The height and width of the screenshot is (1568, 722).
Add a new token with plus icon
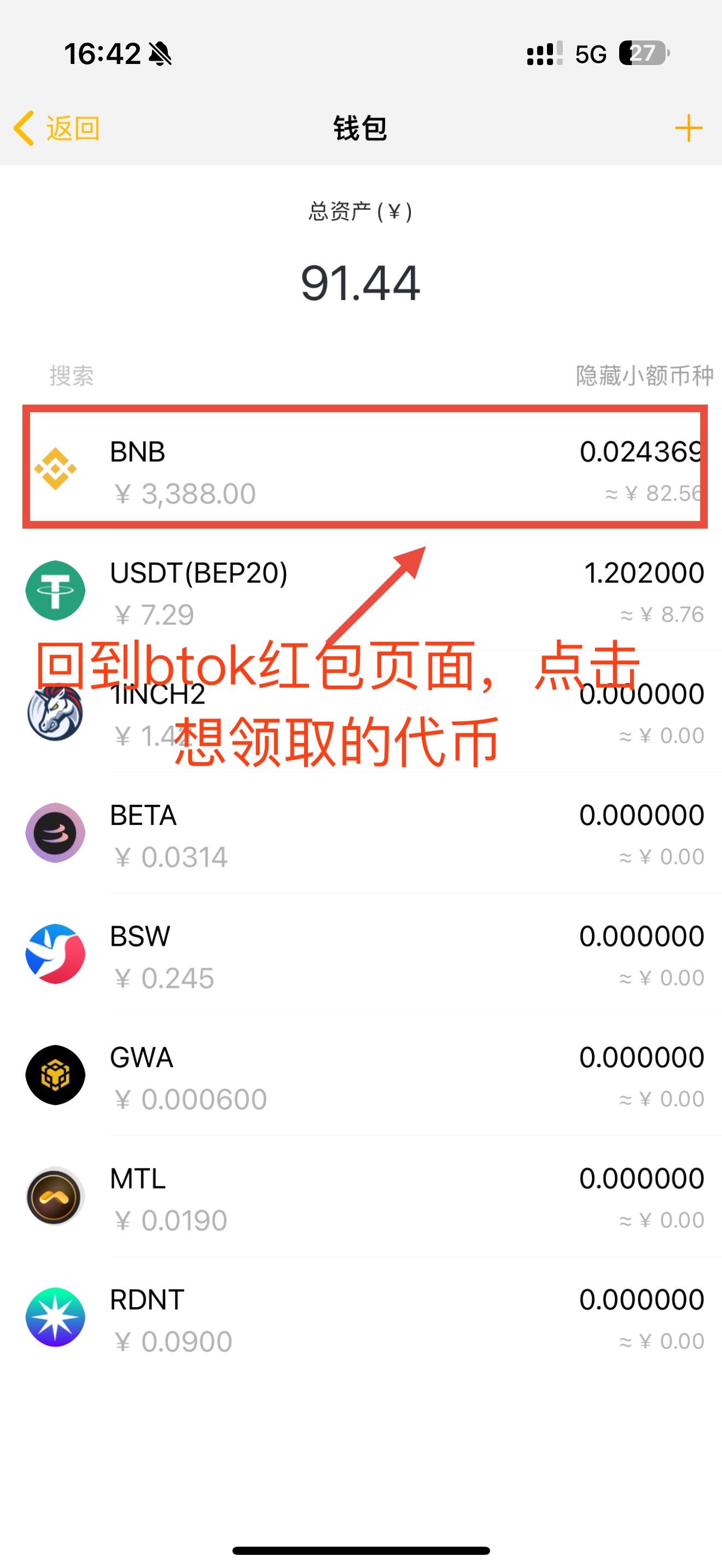click(x=688, y=128)
